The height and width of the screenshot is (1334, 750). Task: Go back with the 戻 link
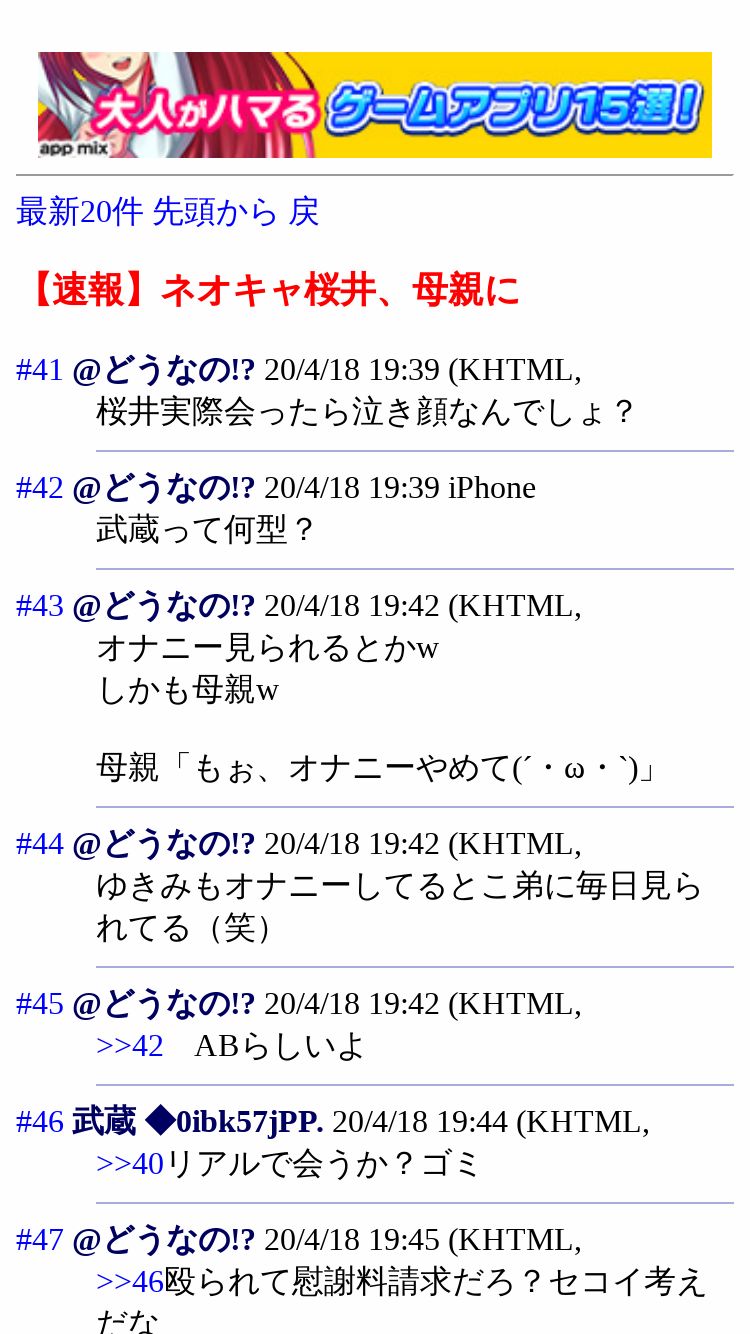tap(304, 212)
